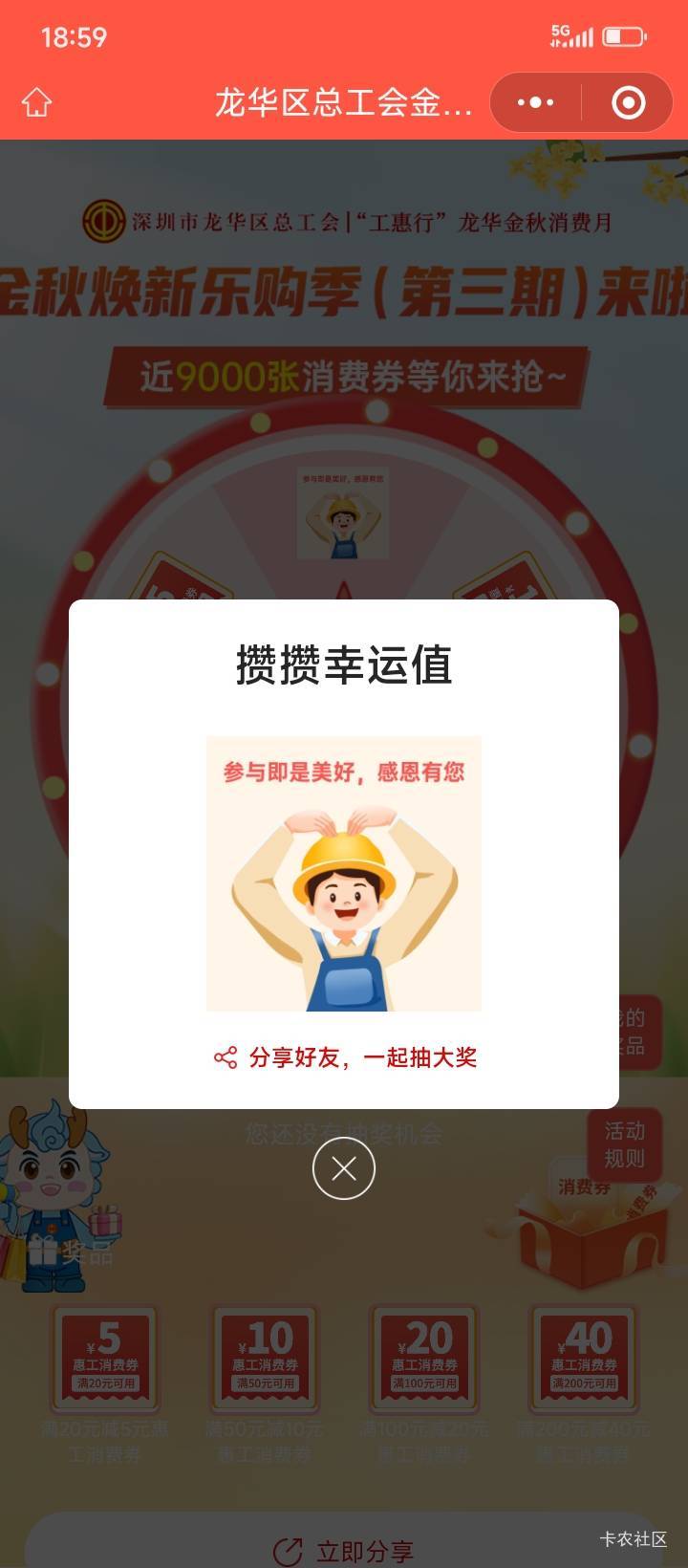This screenshot has width=688, height=1568.
Task: Tap 分享好友，一起抽大奖 share link
Action: 345,1057
